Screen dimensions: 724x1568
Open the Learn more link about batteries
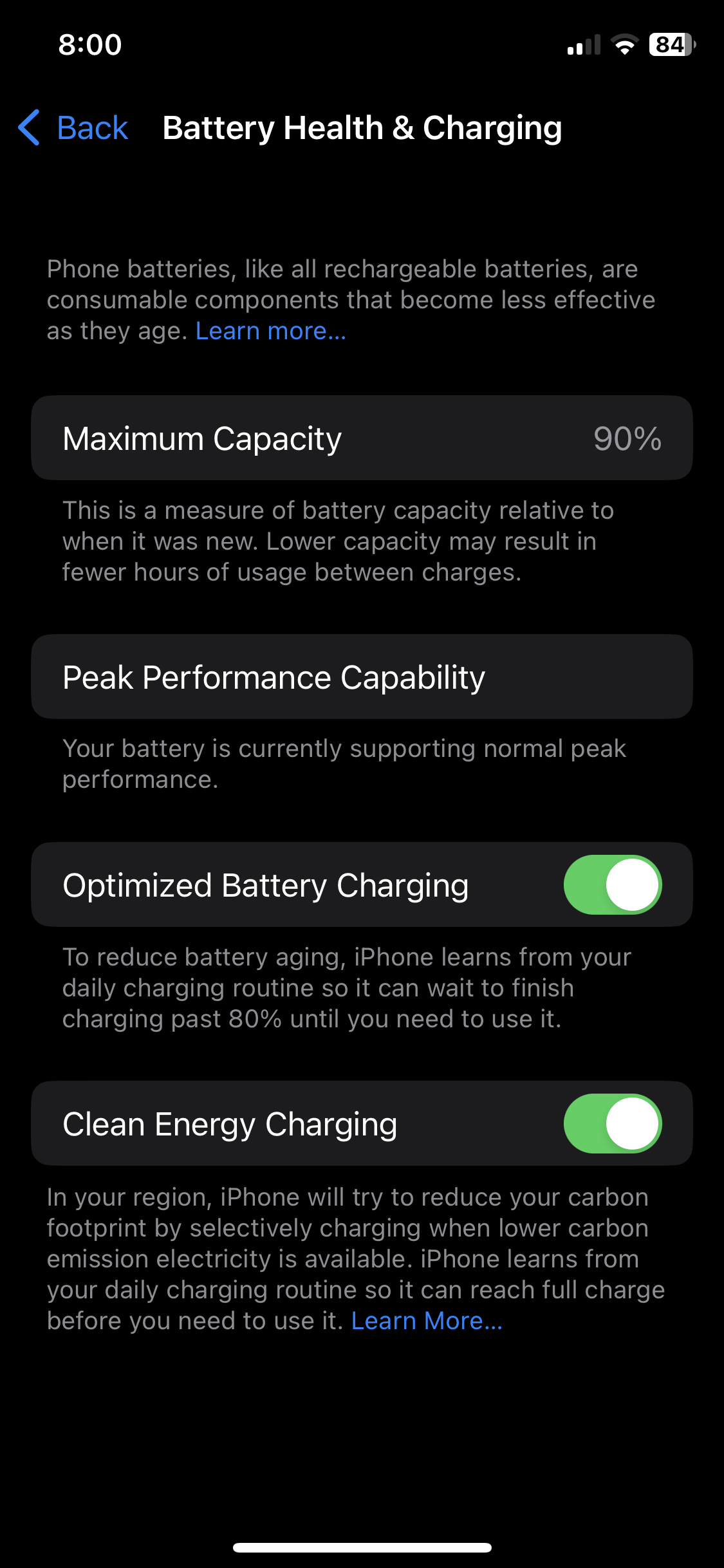pos(271,331)
